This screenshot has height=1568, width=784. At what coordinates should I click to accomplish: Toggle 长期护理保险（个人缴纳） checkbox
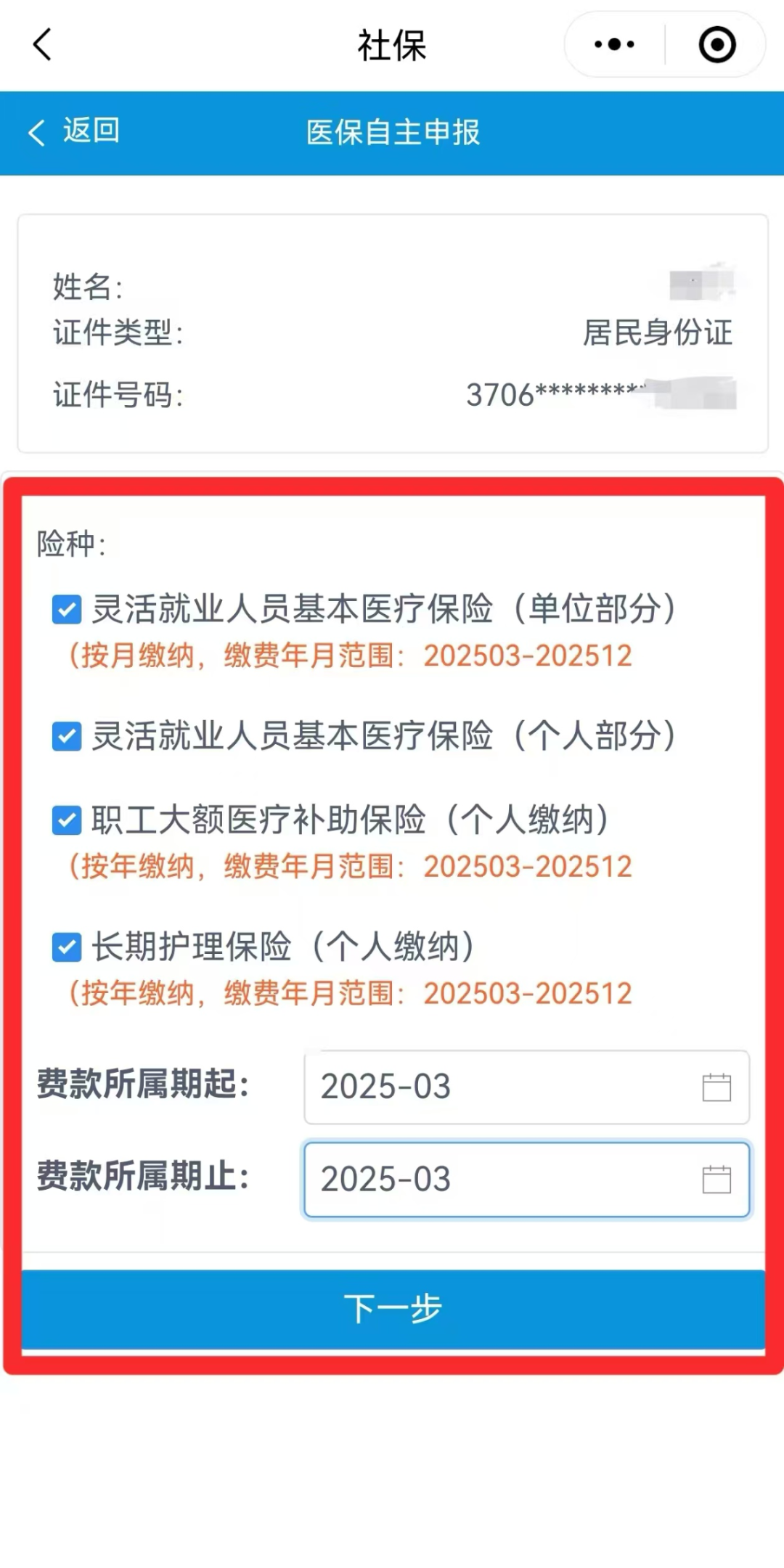pos(67,947)
